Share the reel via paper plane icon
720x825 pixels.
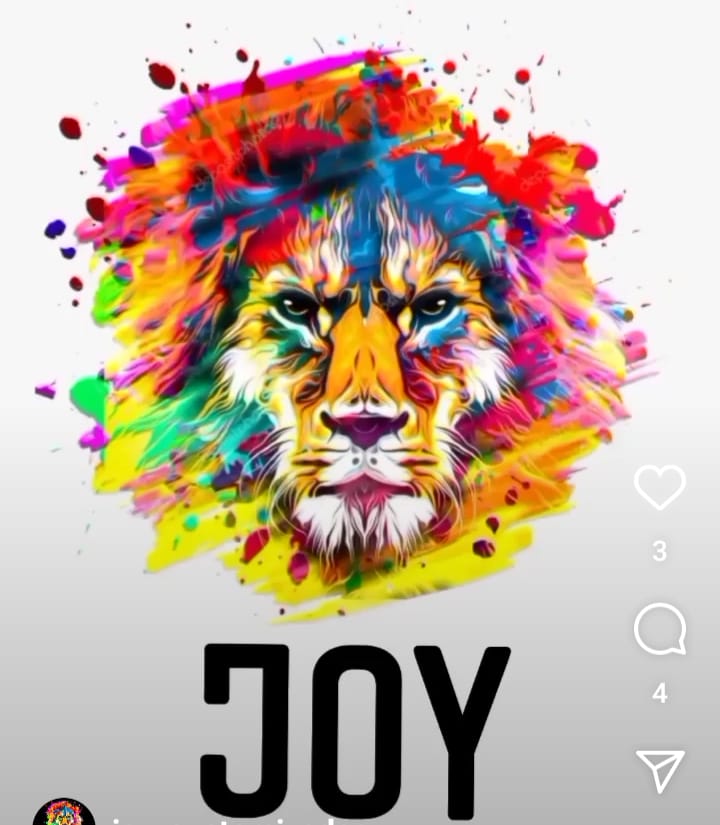coord(660,770)
